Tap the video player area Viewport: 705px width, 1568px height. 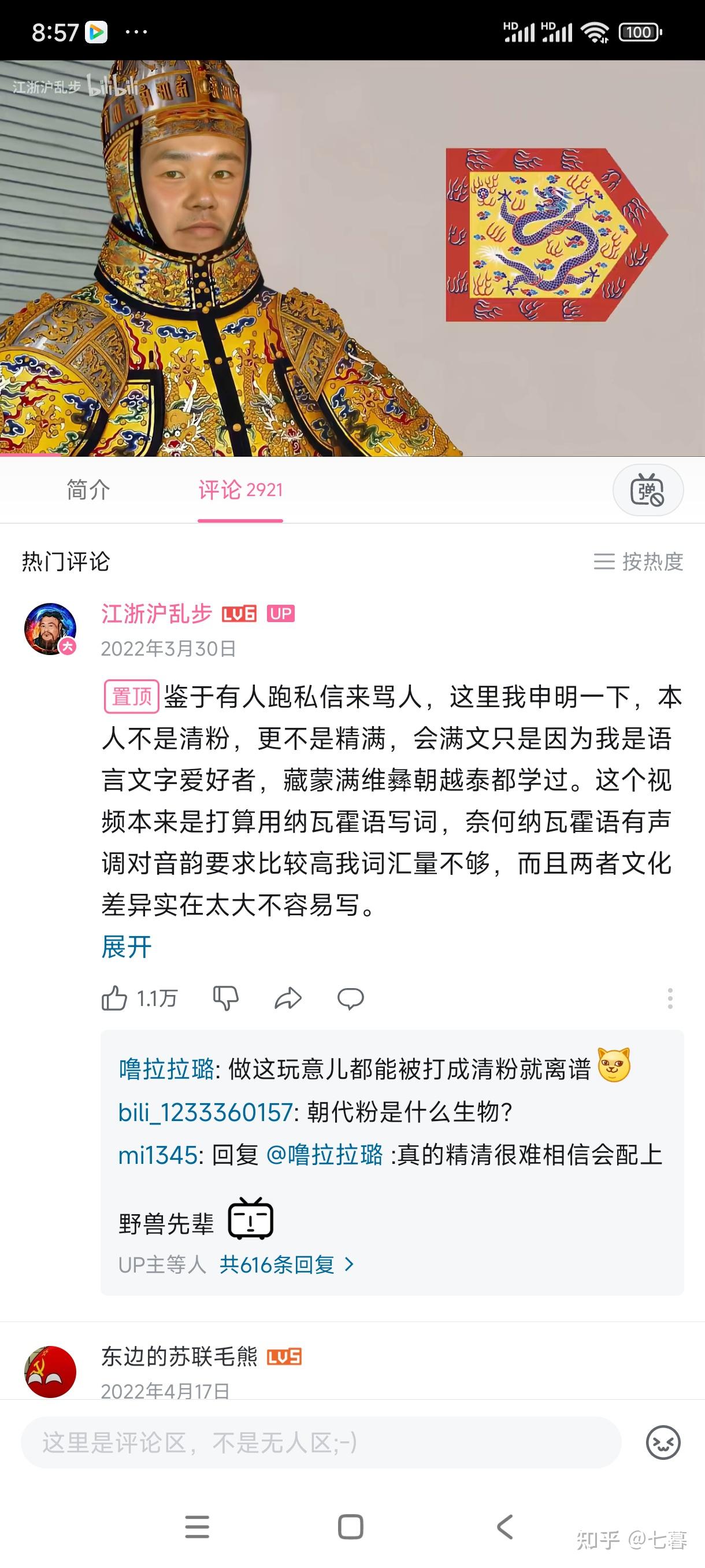352,258
